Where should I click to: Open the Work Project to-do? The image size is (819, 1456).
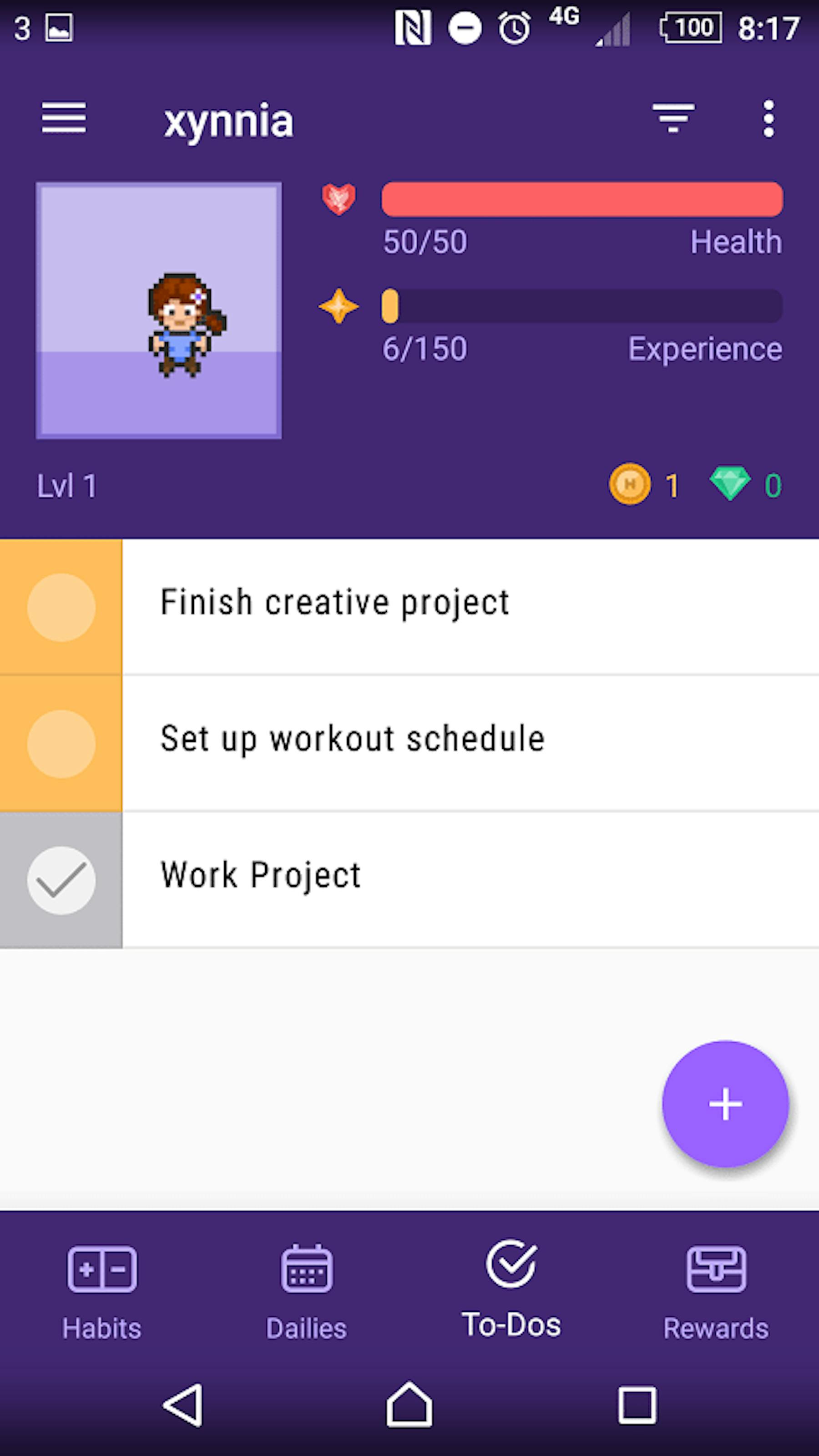[x=470, y=879]
